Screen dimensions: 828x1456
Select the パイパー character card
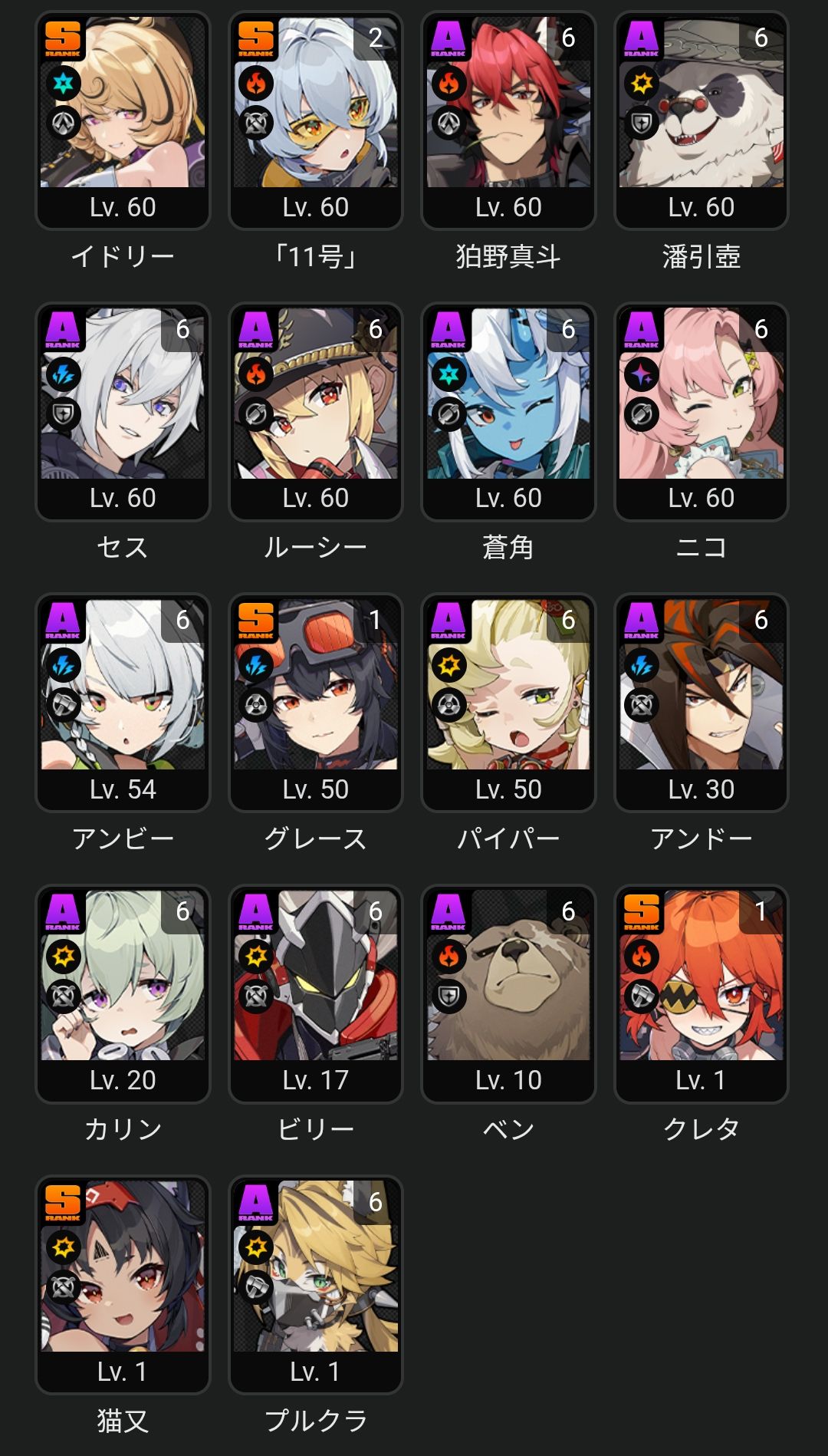tap(508, 703)
